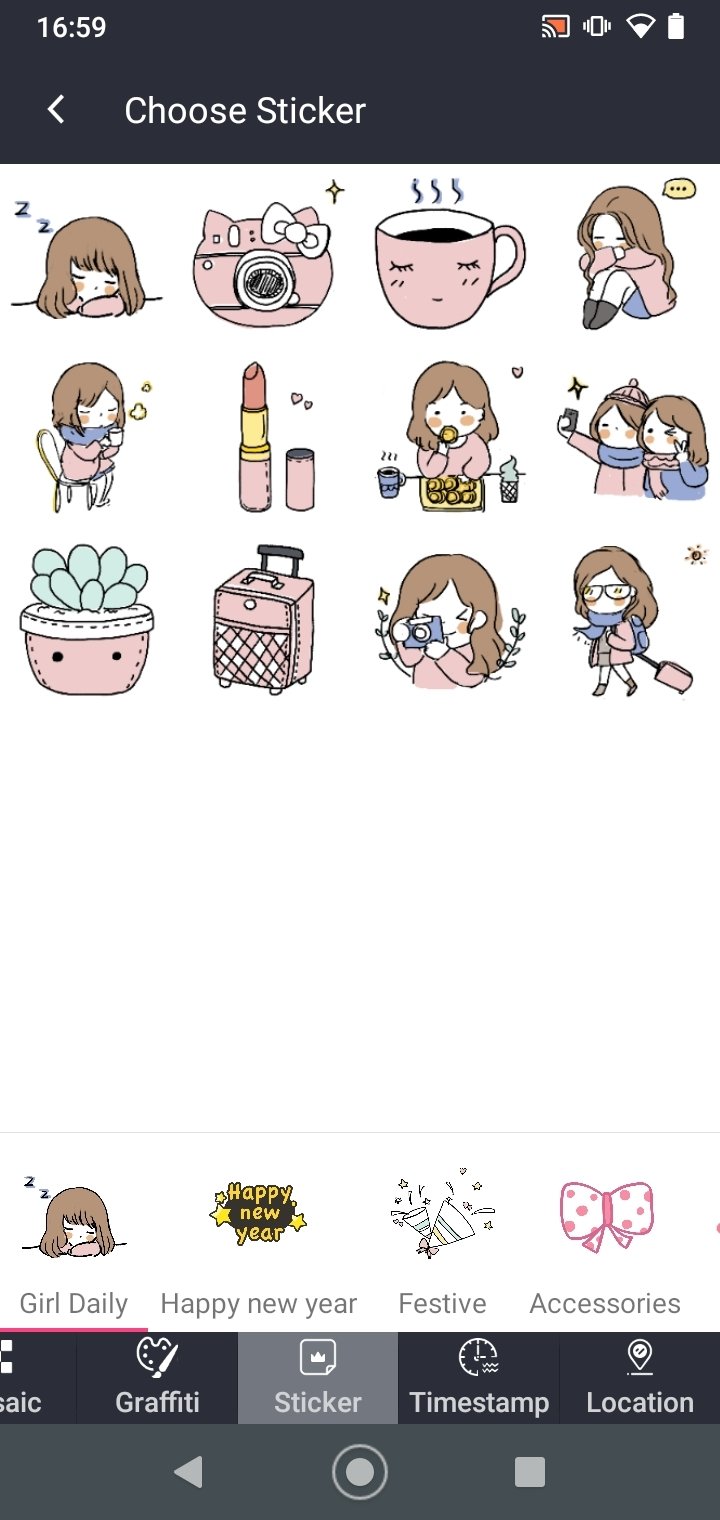
Task: Go back from Choose Sticker
Action: 56,110
